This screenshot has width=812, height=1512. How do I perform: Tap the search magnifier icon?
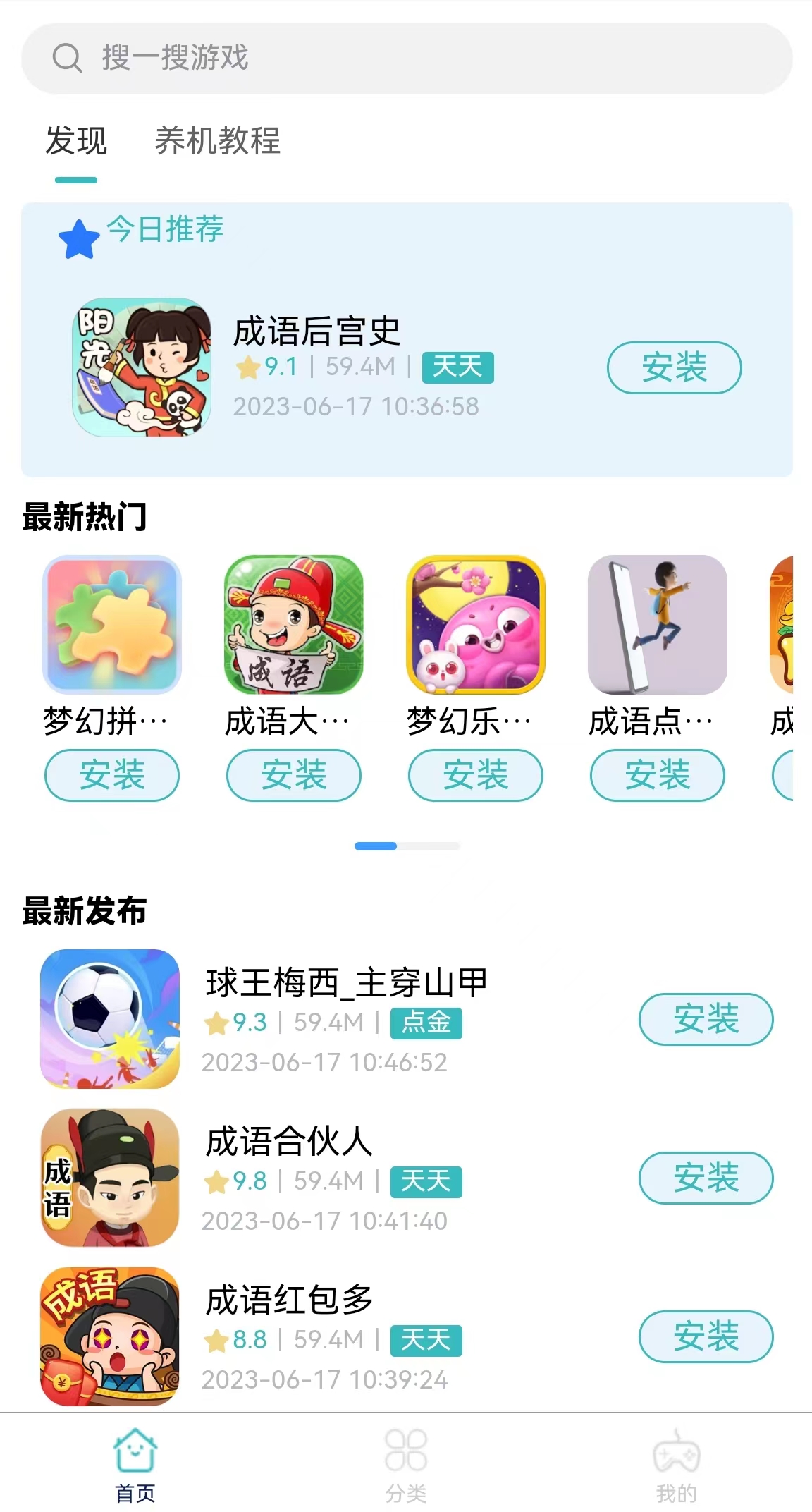coord(66,59)
